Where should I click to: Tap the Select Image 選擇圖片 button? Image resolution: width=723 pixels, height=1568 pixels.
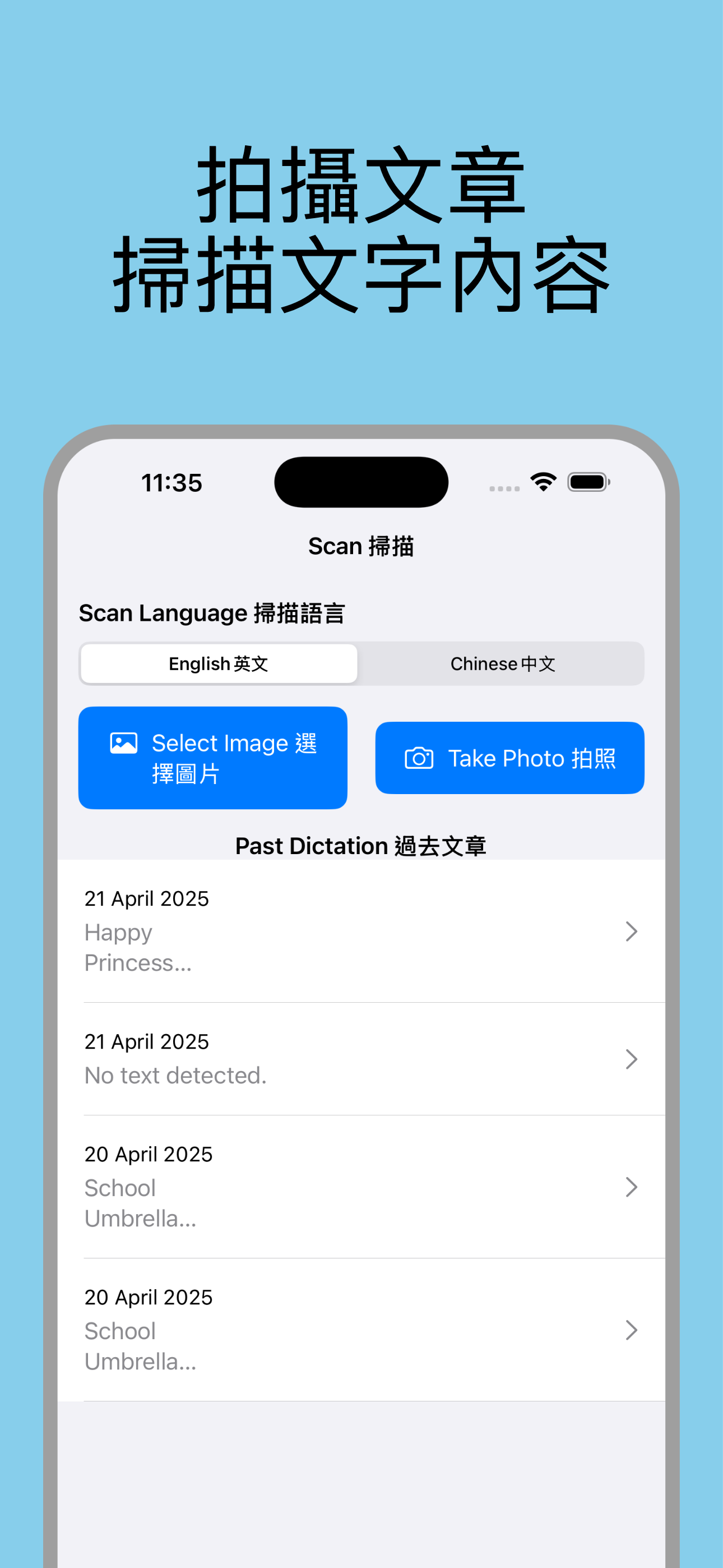click(212, 757)
